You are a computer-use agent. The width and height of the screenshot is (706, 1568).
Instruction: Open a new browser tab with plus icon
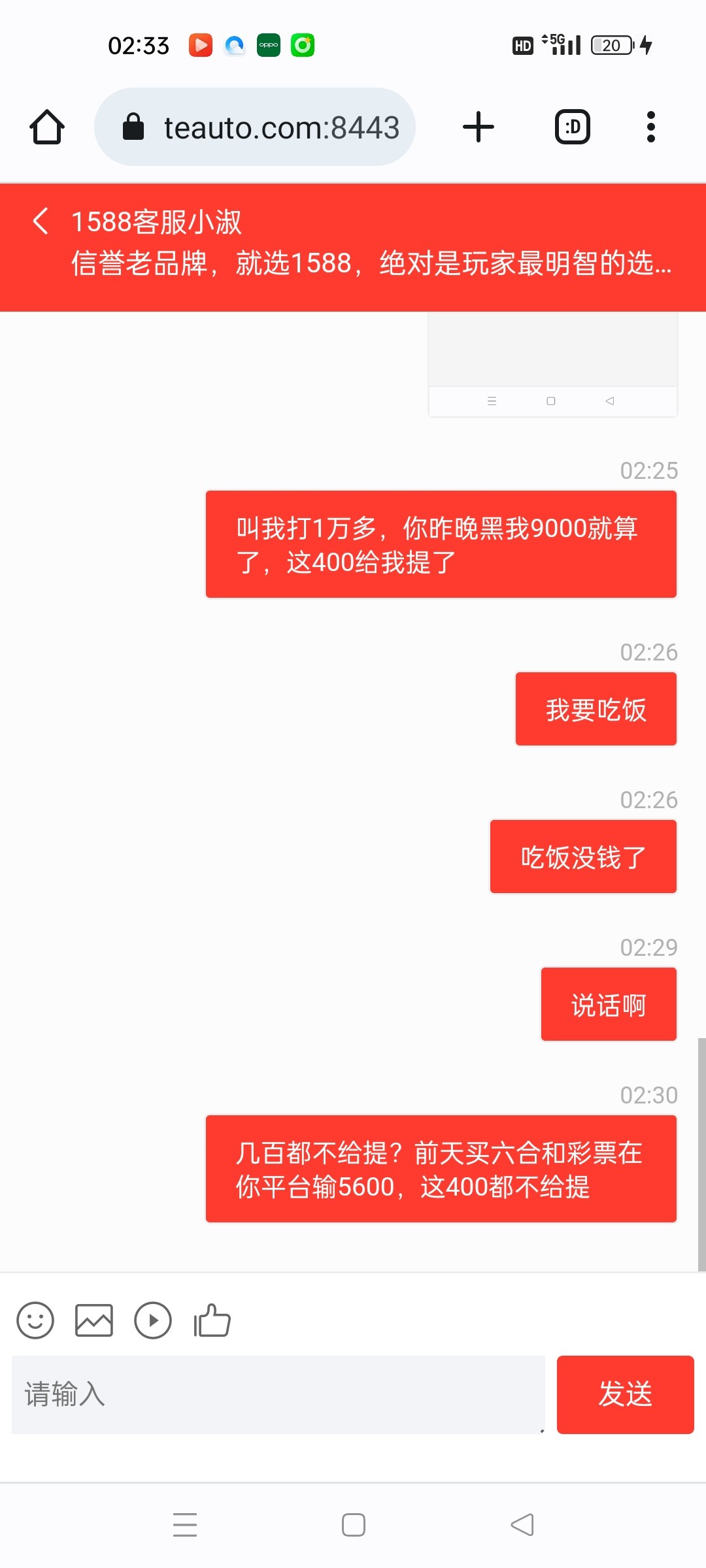[x=478, y=126]
